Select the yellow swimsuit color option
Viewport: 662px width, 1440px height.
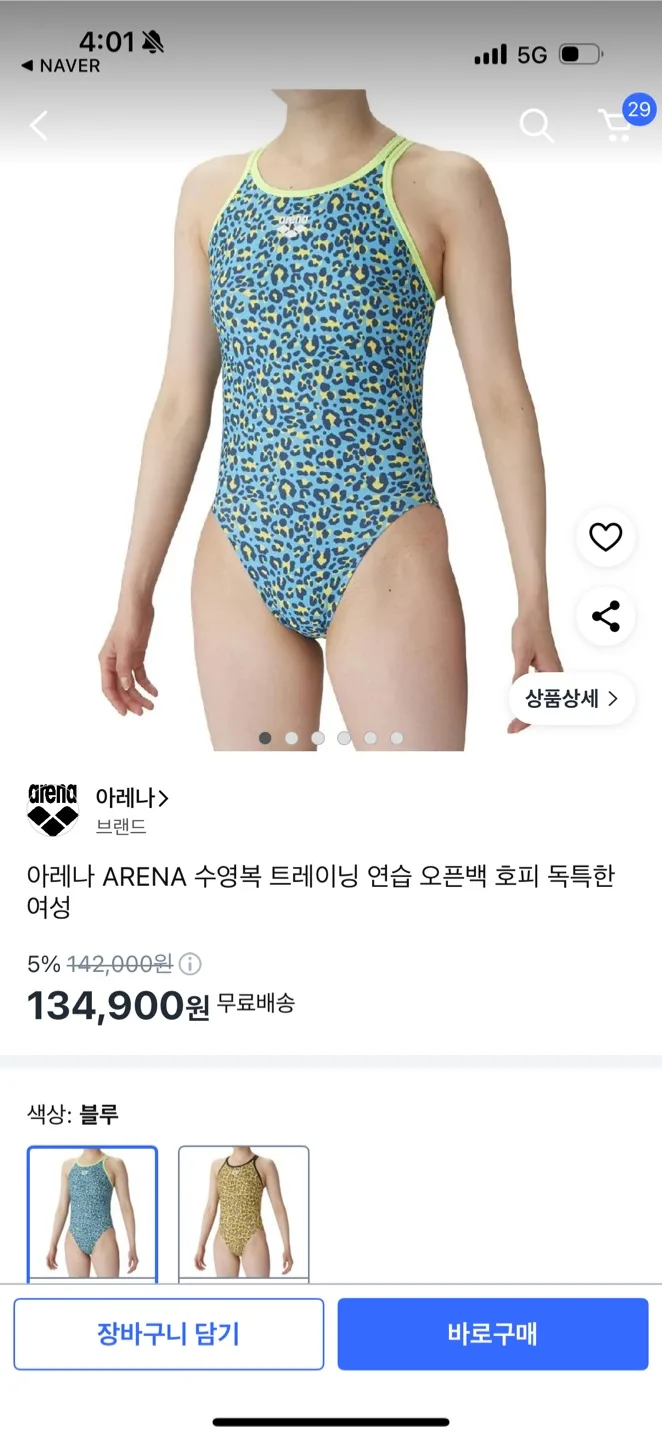pos(243,1212)
